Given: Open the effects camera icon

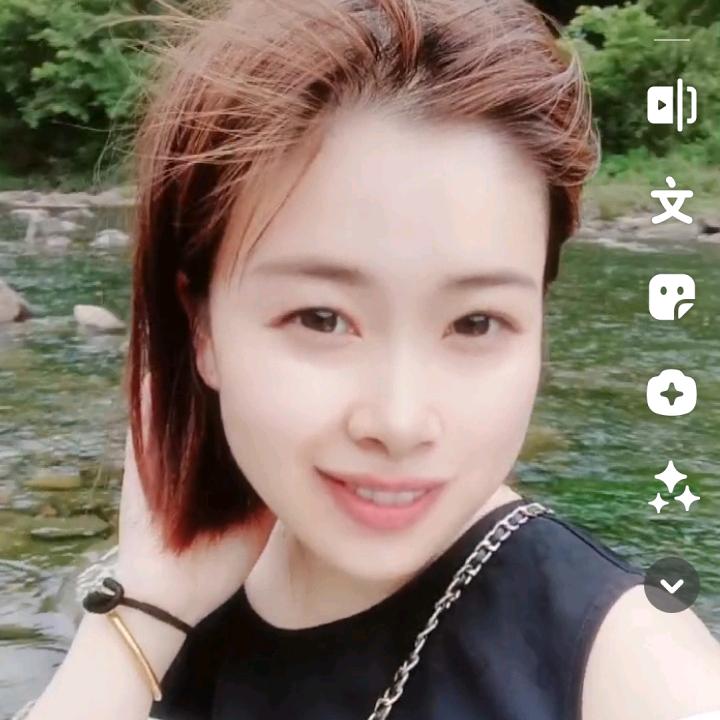Looking at the screenshot, I should pyautogui.click(x=671, y=393).
